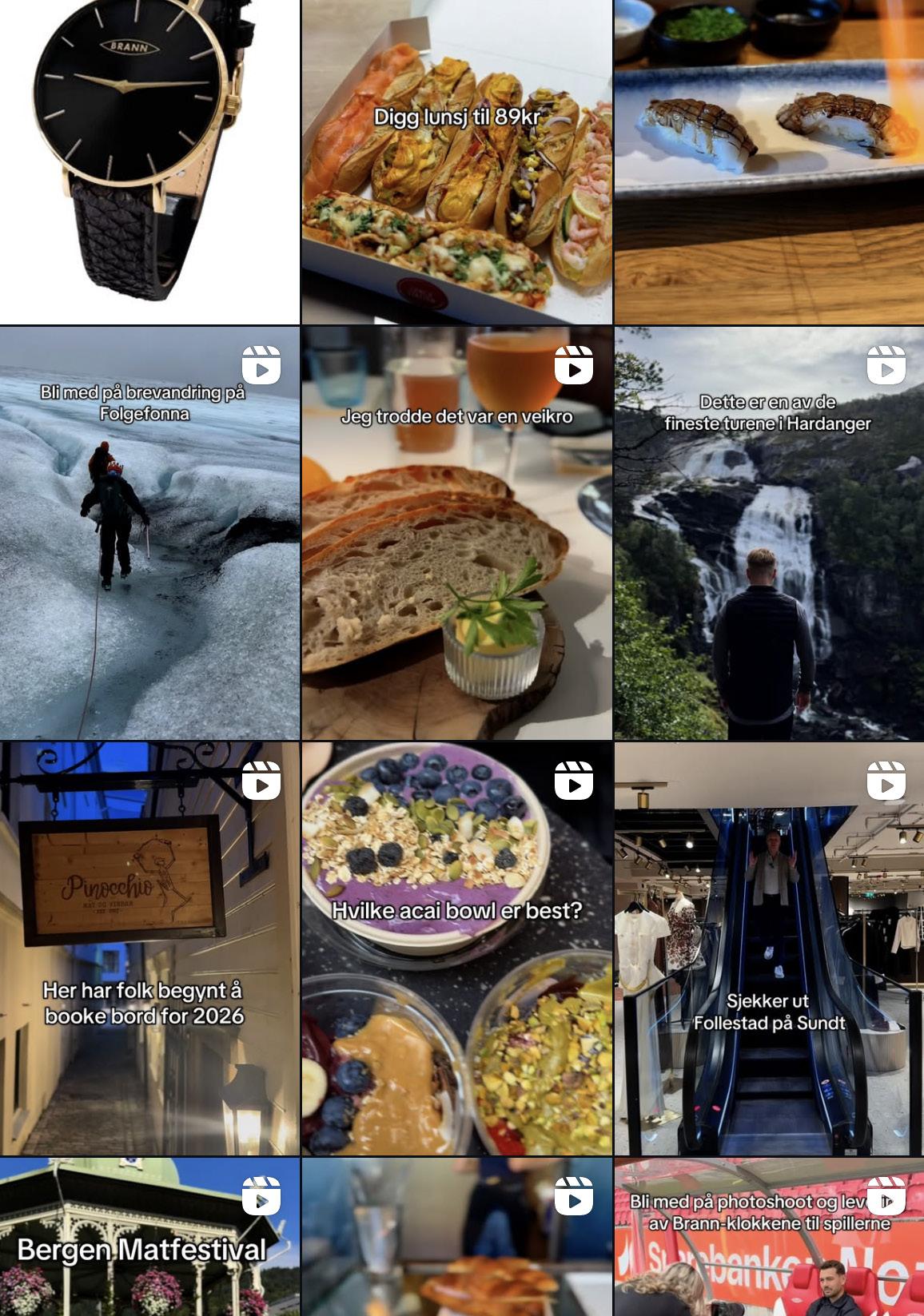Open the Follestad på Sundt reel
Screen dimensions: 924x1316
(x=769, y=948)
